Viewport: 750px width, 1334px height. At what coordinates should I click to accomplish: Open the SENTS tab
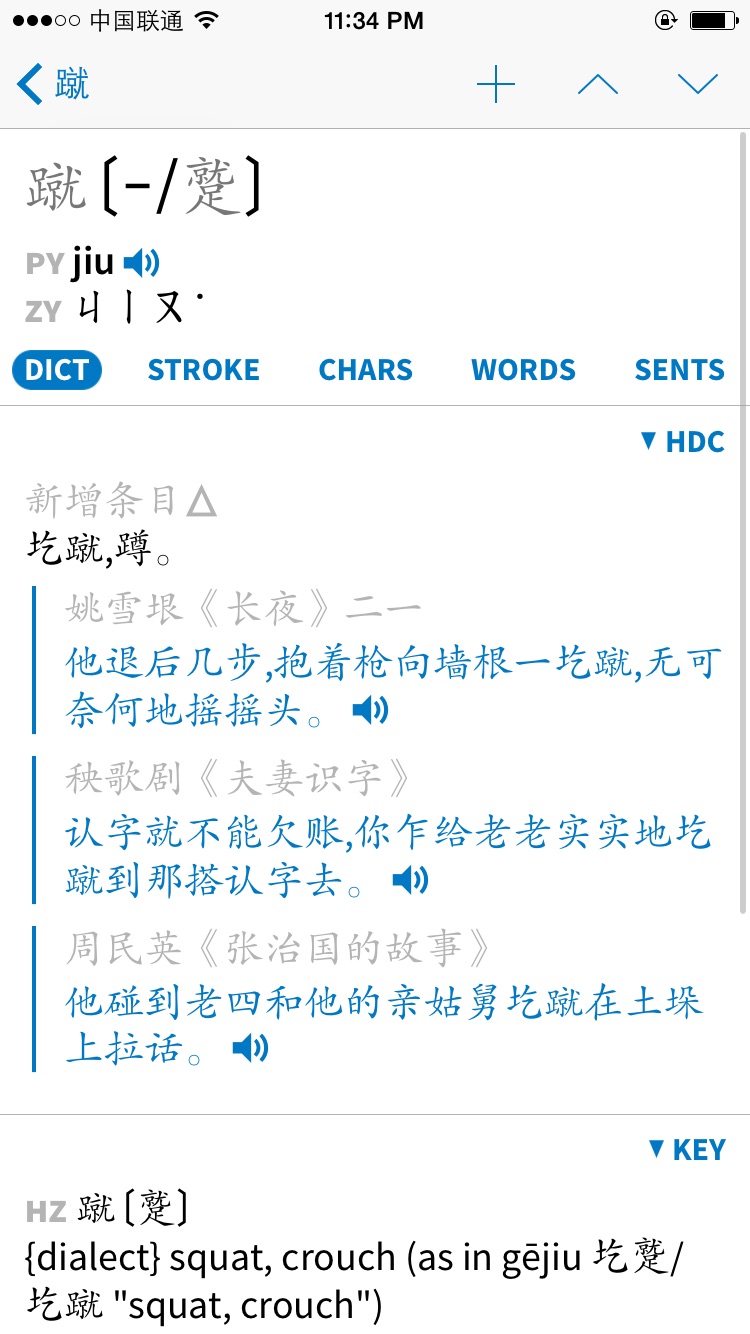tap(679, 370)
